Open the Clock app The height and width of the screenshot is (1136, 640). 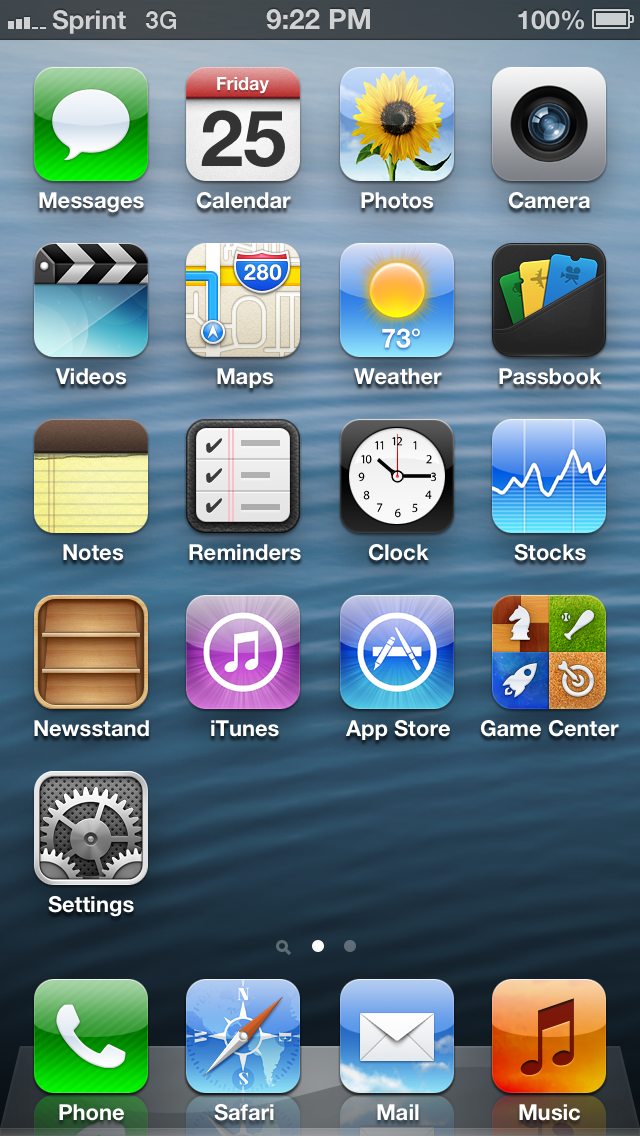pos(397,477)
